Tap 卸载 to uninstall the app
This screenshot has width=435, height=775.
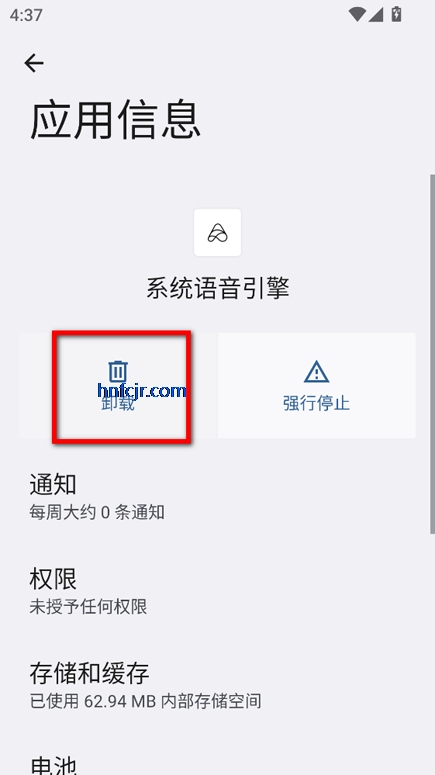tap(118, 386)
